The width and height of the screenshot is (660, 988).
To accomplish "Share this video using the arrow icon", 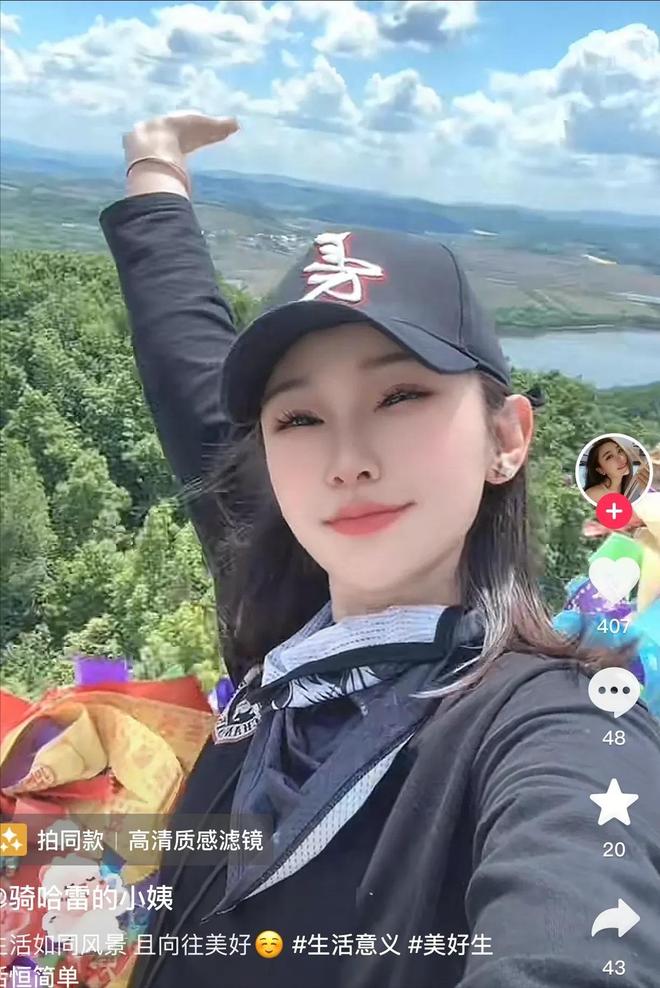I will 614,918.
